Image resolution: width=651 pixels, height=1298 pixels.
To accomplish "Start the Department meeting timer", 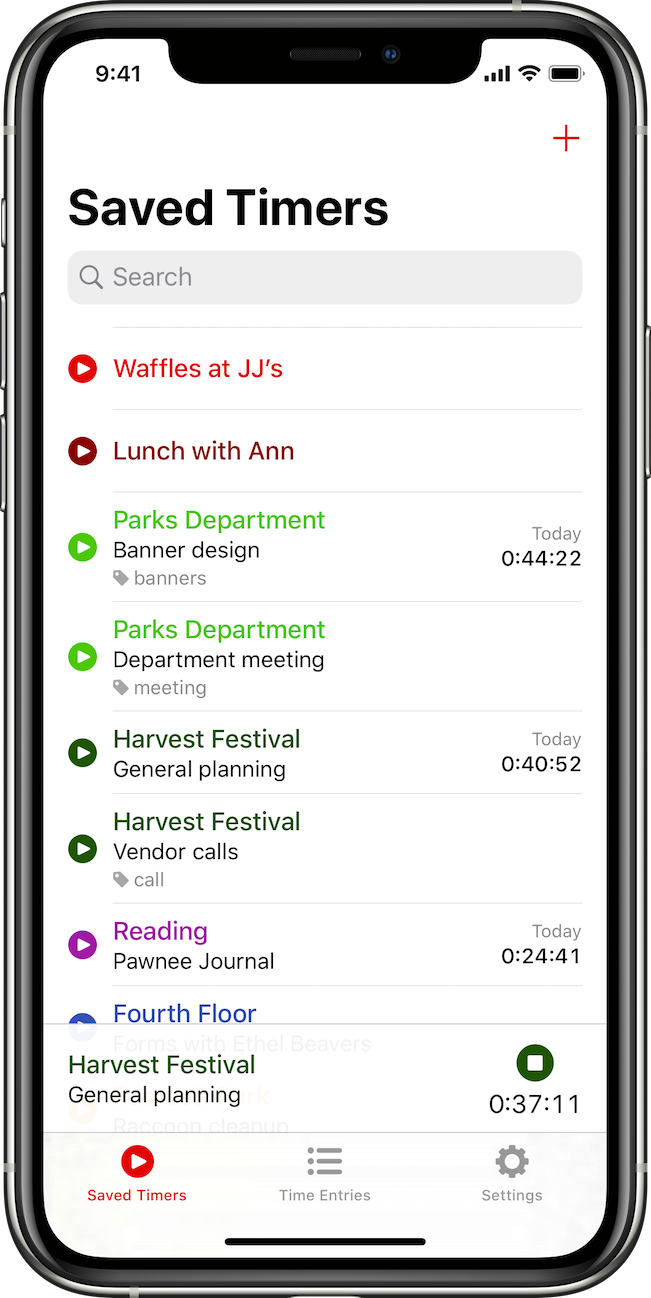I will click(x=82, y=657).
